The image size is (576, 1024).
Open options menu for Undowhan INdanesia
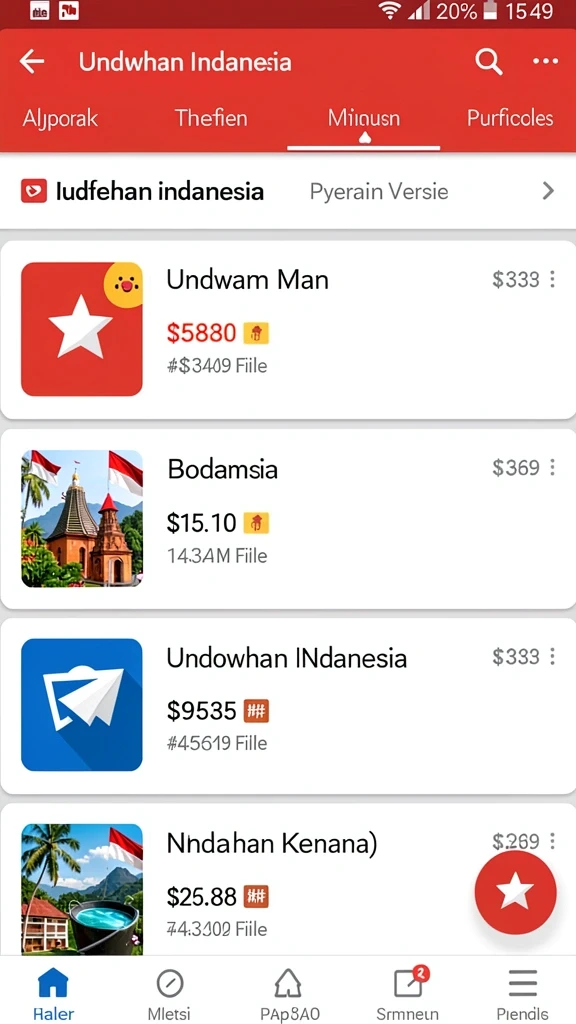(x=552, y=656)
